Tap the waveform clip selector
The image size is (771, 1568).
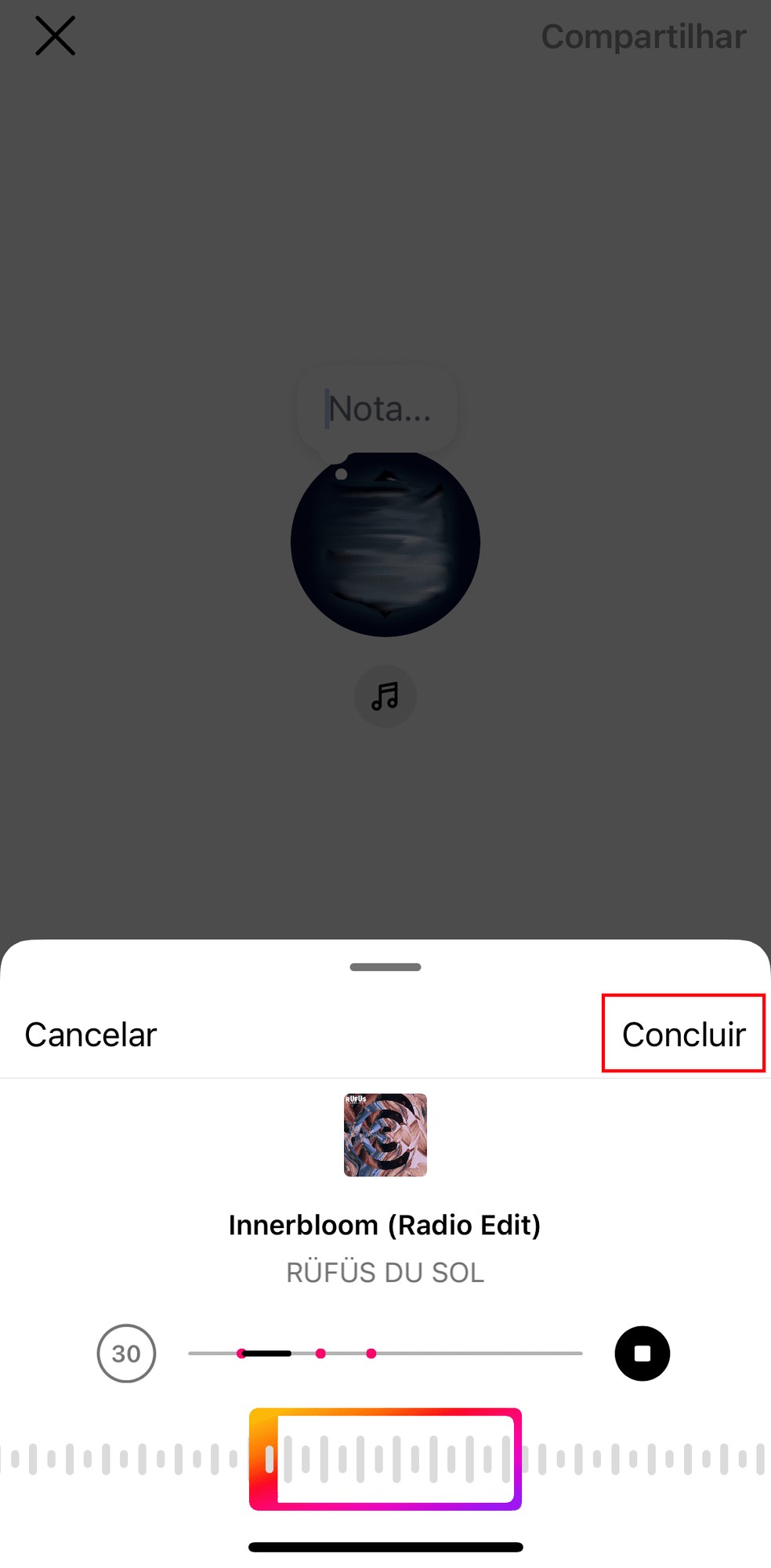click(x=385, y=1459)
